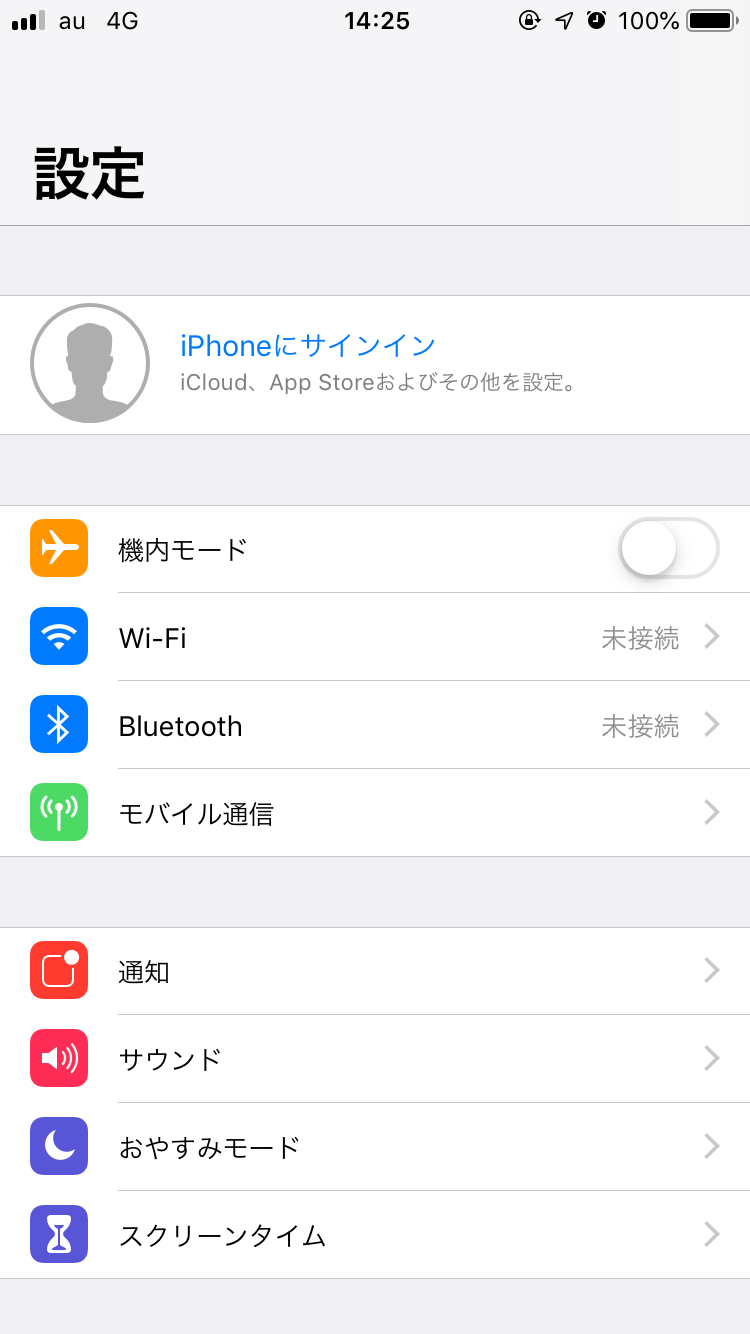Open スクリーンタイム settings

(375, 1234)
